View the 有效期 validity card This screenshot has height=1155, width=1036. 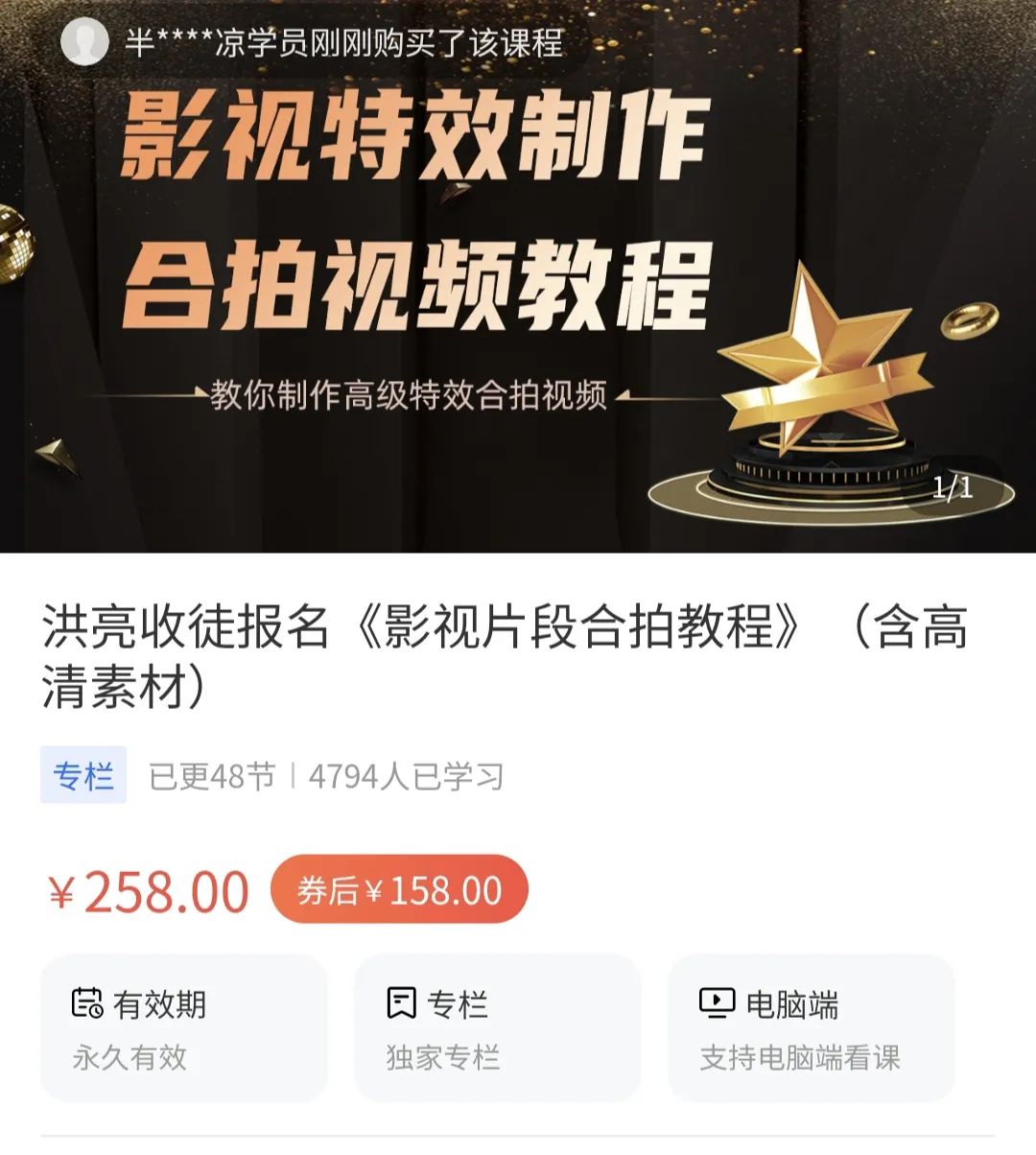coord(184,1029)
